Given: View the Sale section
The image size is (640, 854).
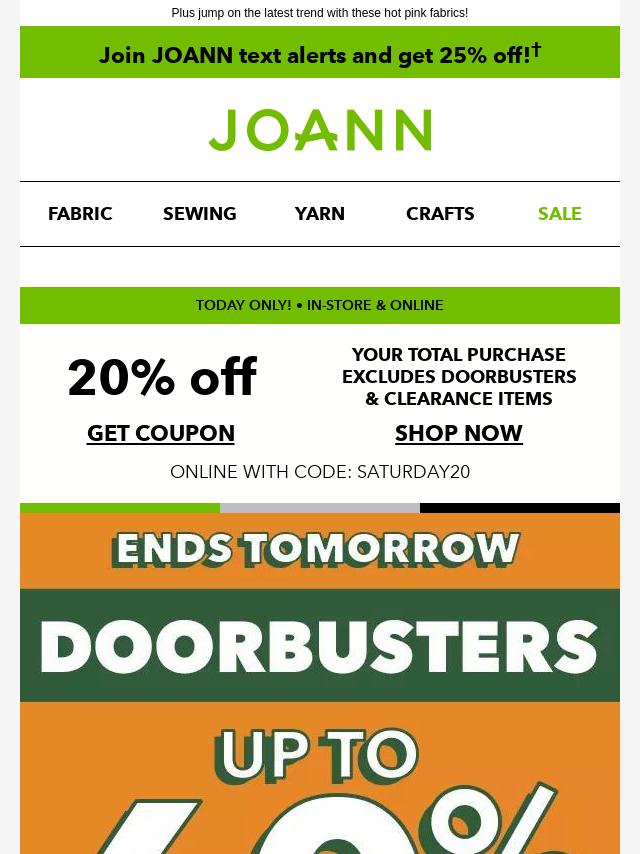Looking at the screenshot, I should point(559,213).
